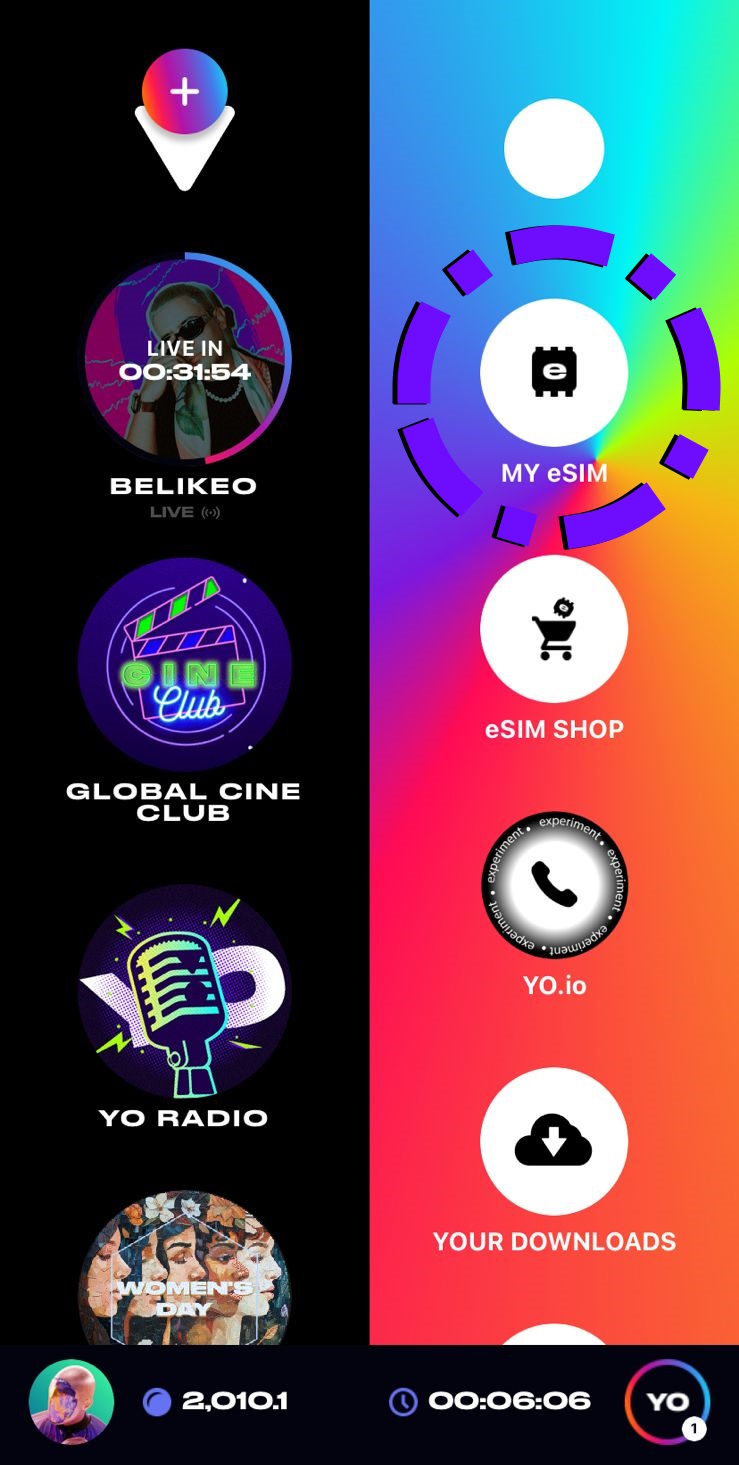739x1465 pixels.
Task: Open the eSIM SHOP cart icon
Action: click(x=555, y=628)
